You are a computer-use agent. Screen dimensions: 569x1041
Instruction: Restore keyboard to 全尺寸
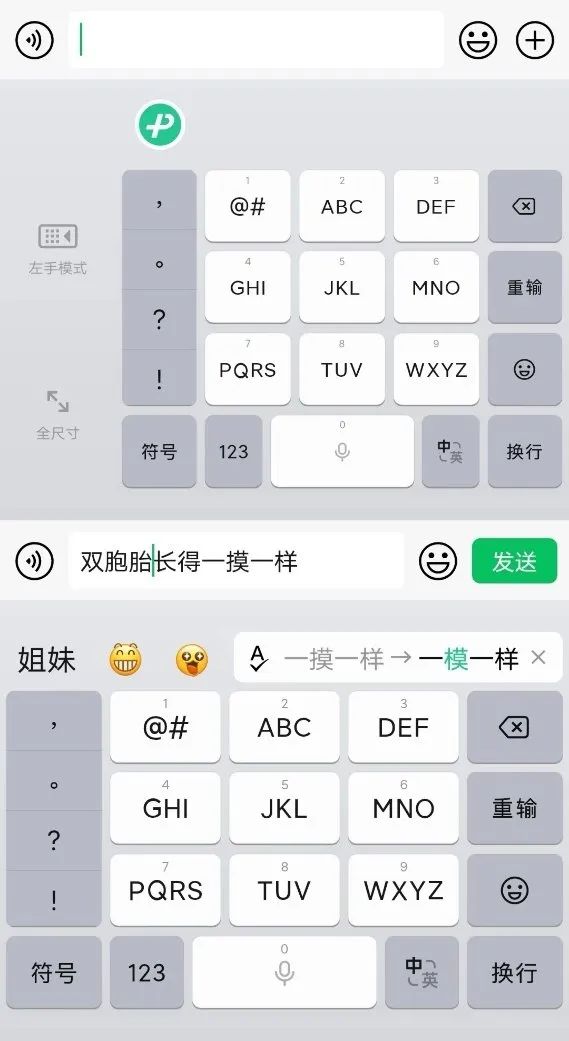(x=58, y=416)
